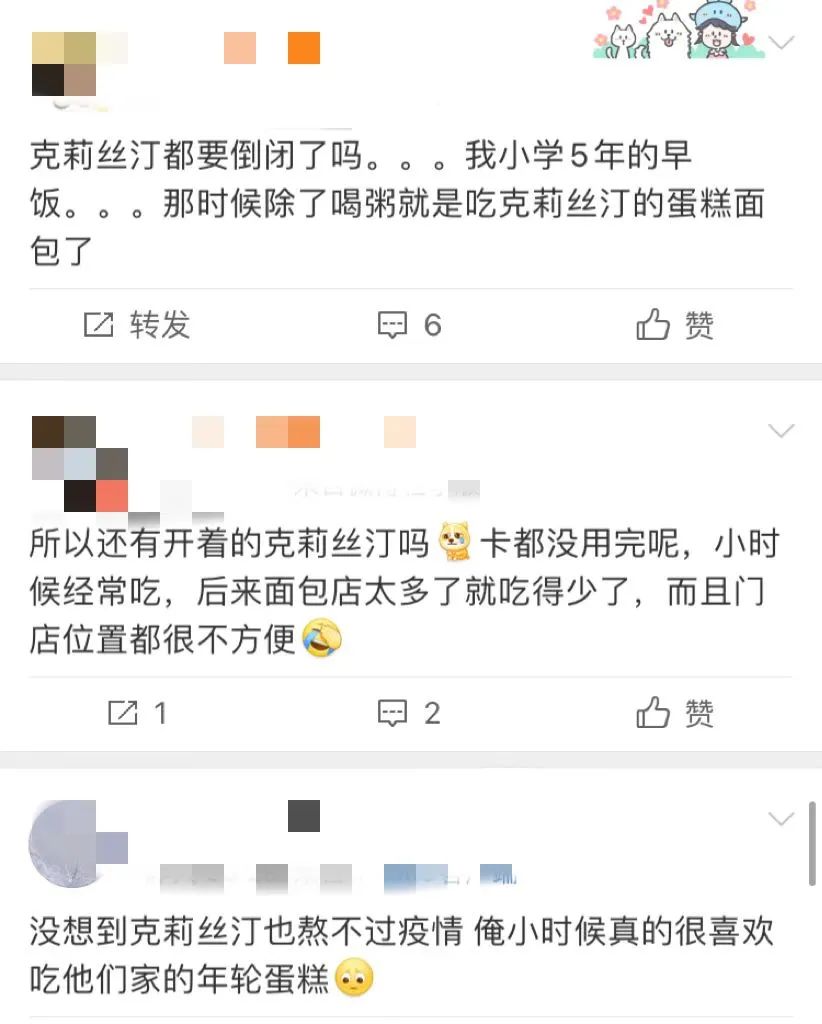Like the post about 门店位置不方便
Viewport: 822px width, 1024px height.
[x=675, y=713]
